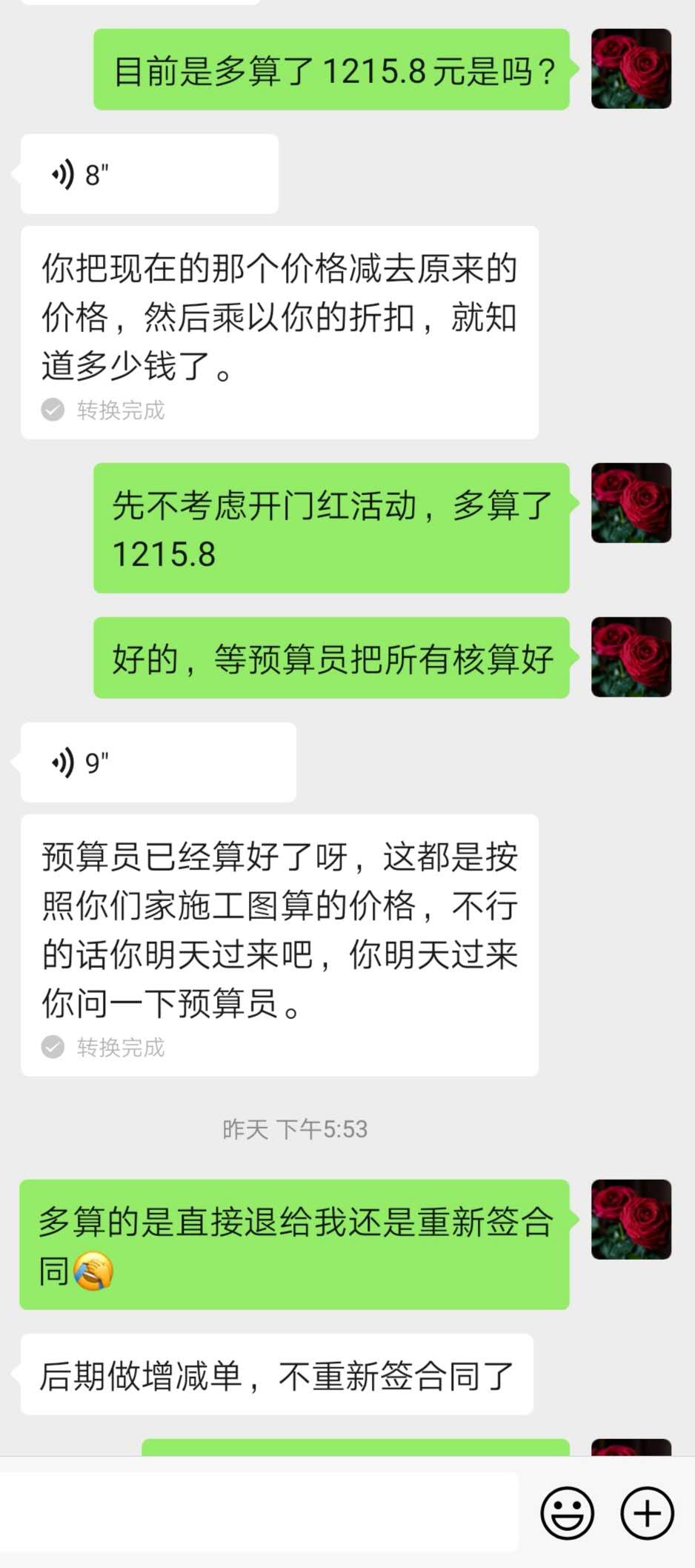This screenshot has width=695, height=1568.
Task: Open rose avatar beside 目前是多算了1215.8元 message
Action: [x=631, y=69]
